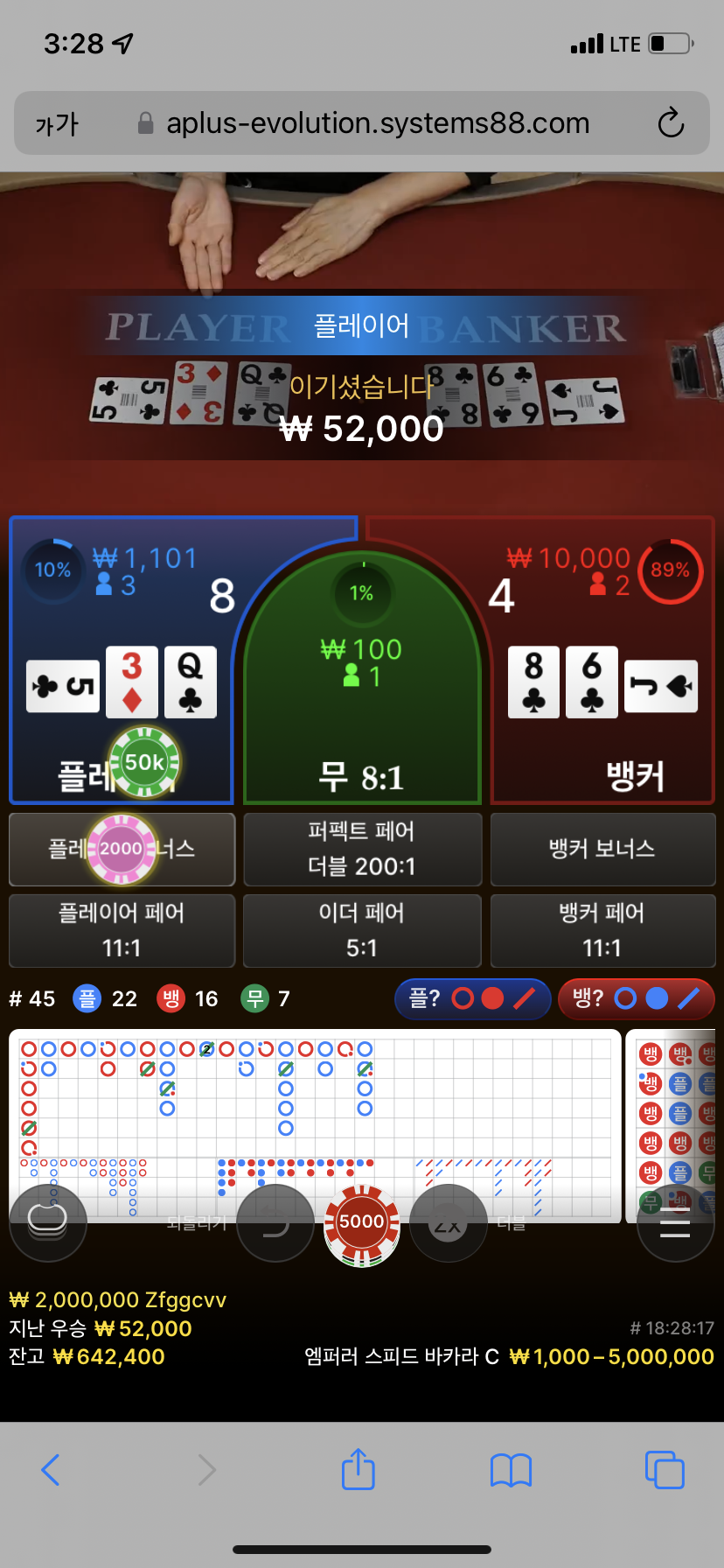This screenshot has width=724, height=1568.
Task: Bet on 플레이어 페어 11:1
Action: click(122, 930)
